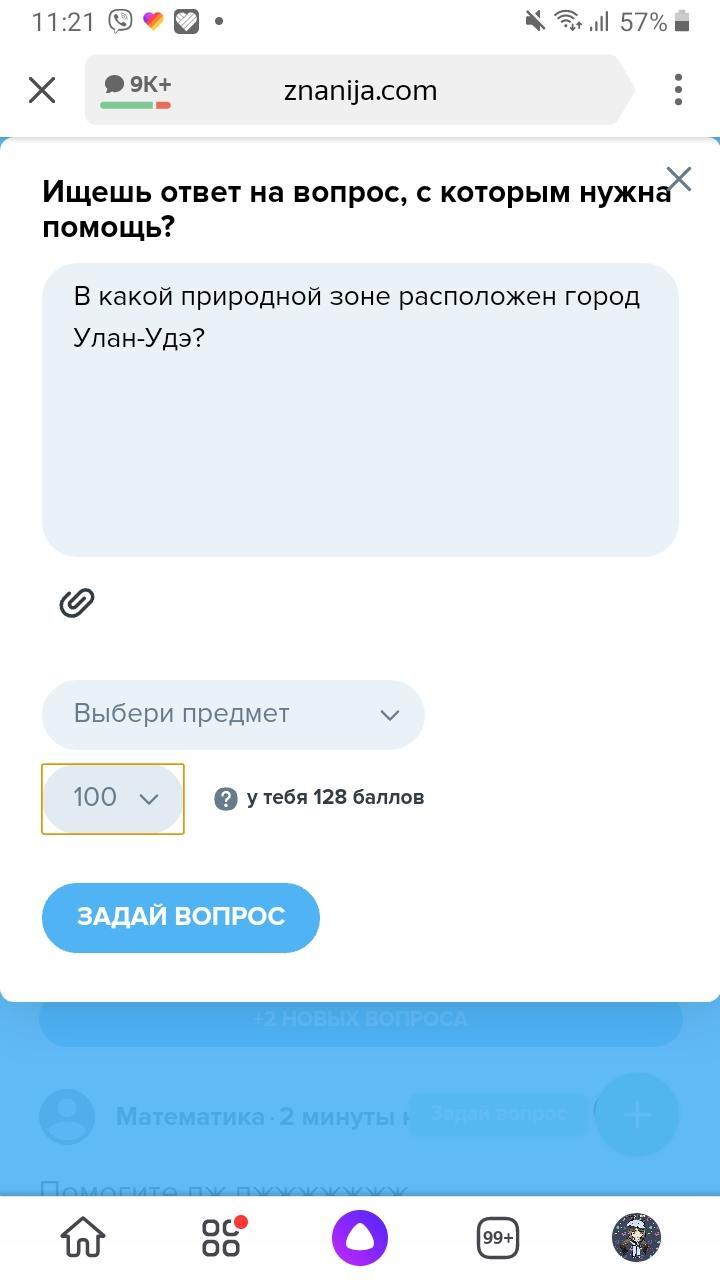
Task: Go to the browser home page
Action: 83,1238
